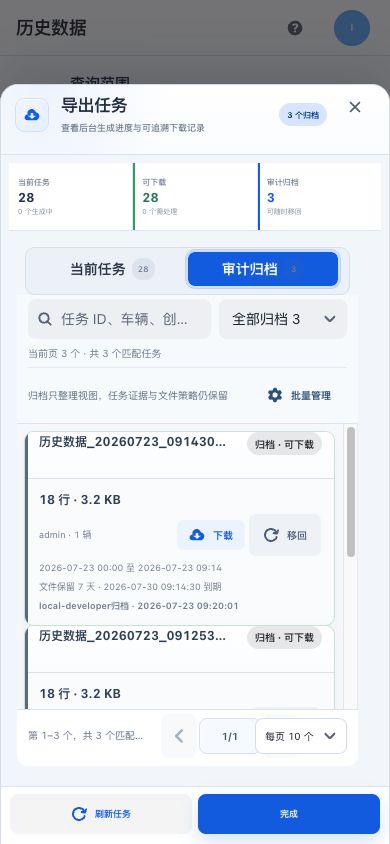Close the 导出任务 dialog

tap(354, 107)
